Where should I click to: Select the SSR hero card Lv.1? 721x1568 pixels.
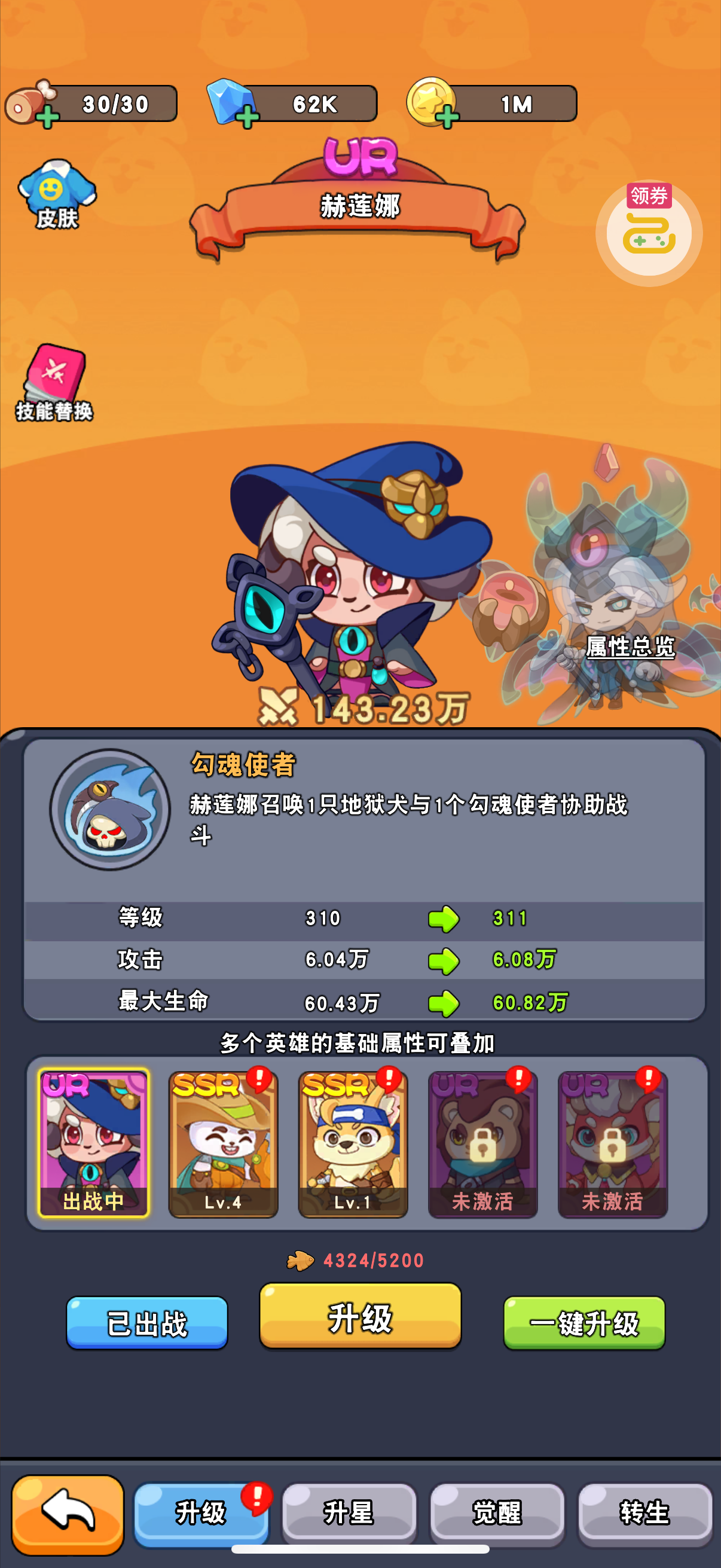[x=353, y=1143]
